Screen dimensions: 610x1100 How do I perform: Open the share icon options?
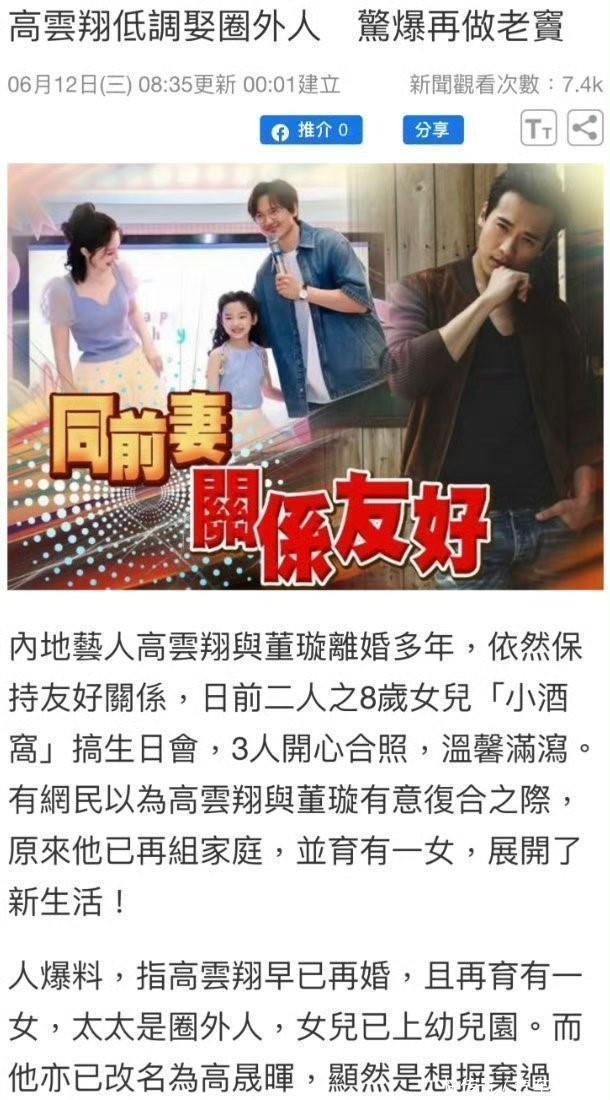click(x=585, y=128)
